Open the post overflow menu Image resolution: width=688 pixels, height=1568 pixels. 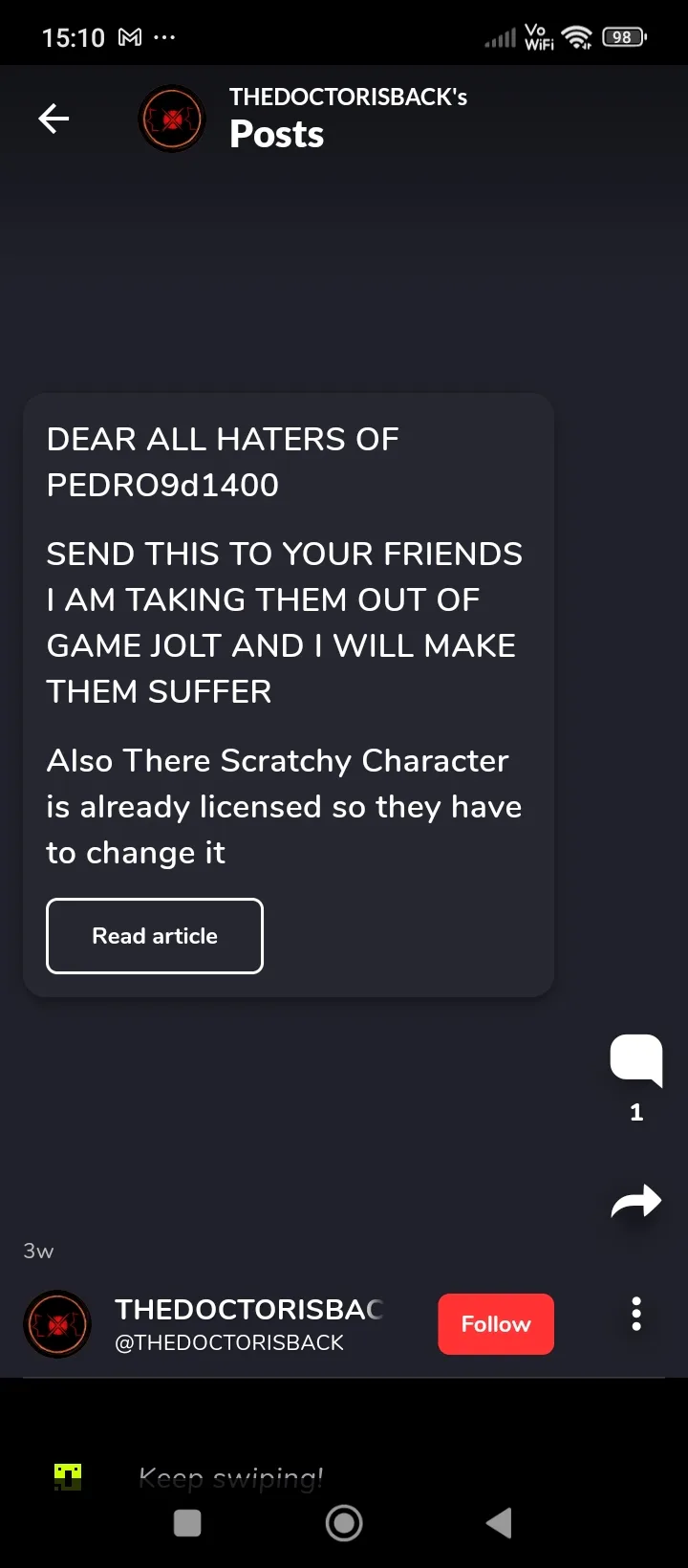[x=636, y=1315]
